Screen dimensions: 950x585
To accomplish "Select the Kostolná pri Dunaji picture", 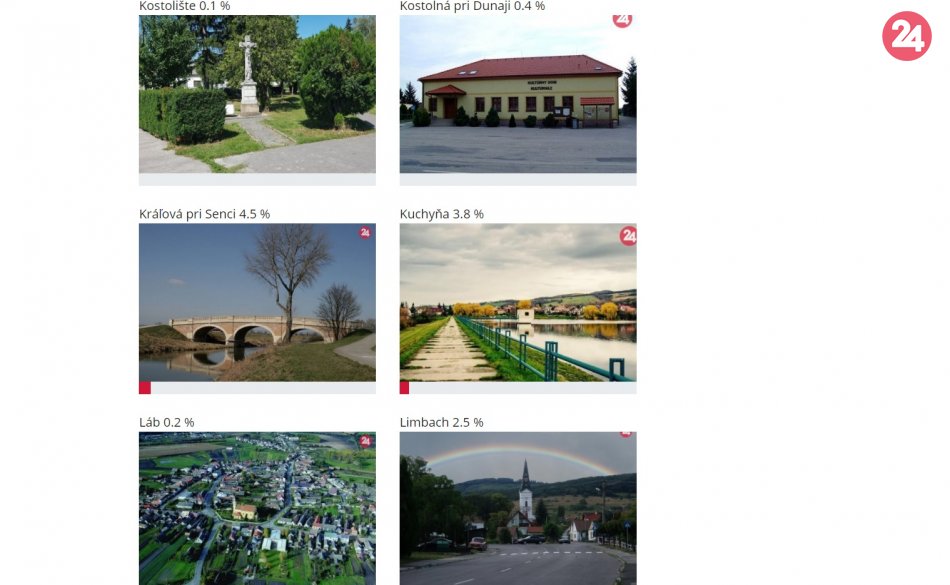I will tap(517, 94).
